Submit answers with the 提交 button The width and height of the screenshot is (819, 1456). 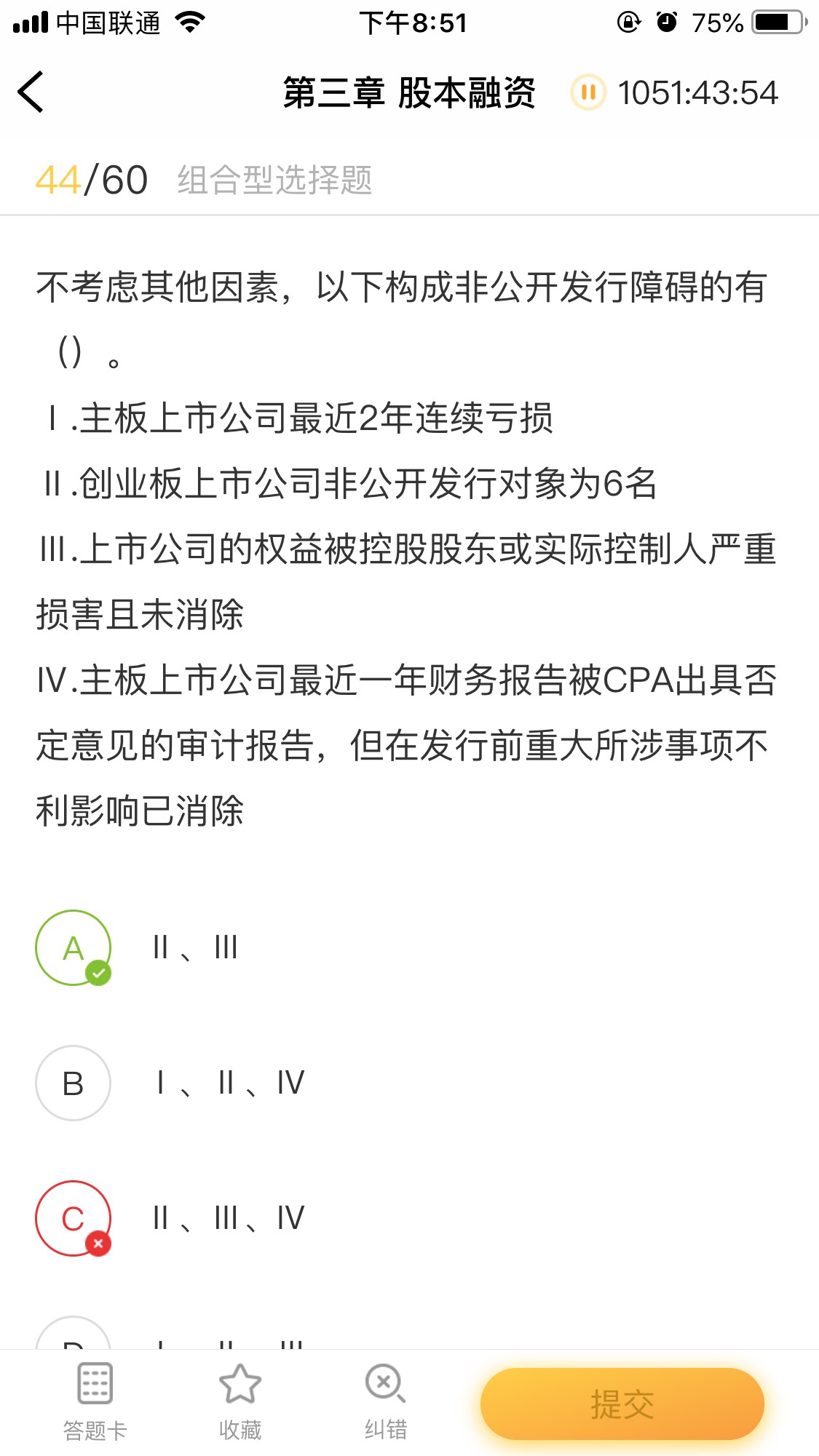coord(622,1404)
